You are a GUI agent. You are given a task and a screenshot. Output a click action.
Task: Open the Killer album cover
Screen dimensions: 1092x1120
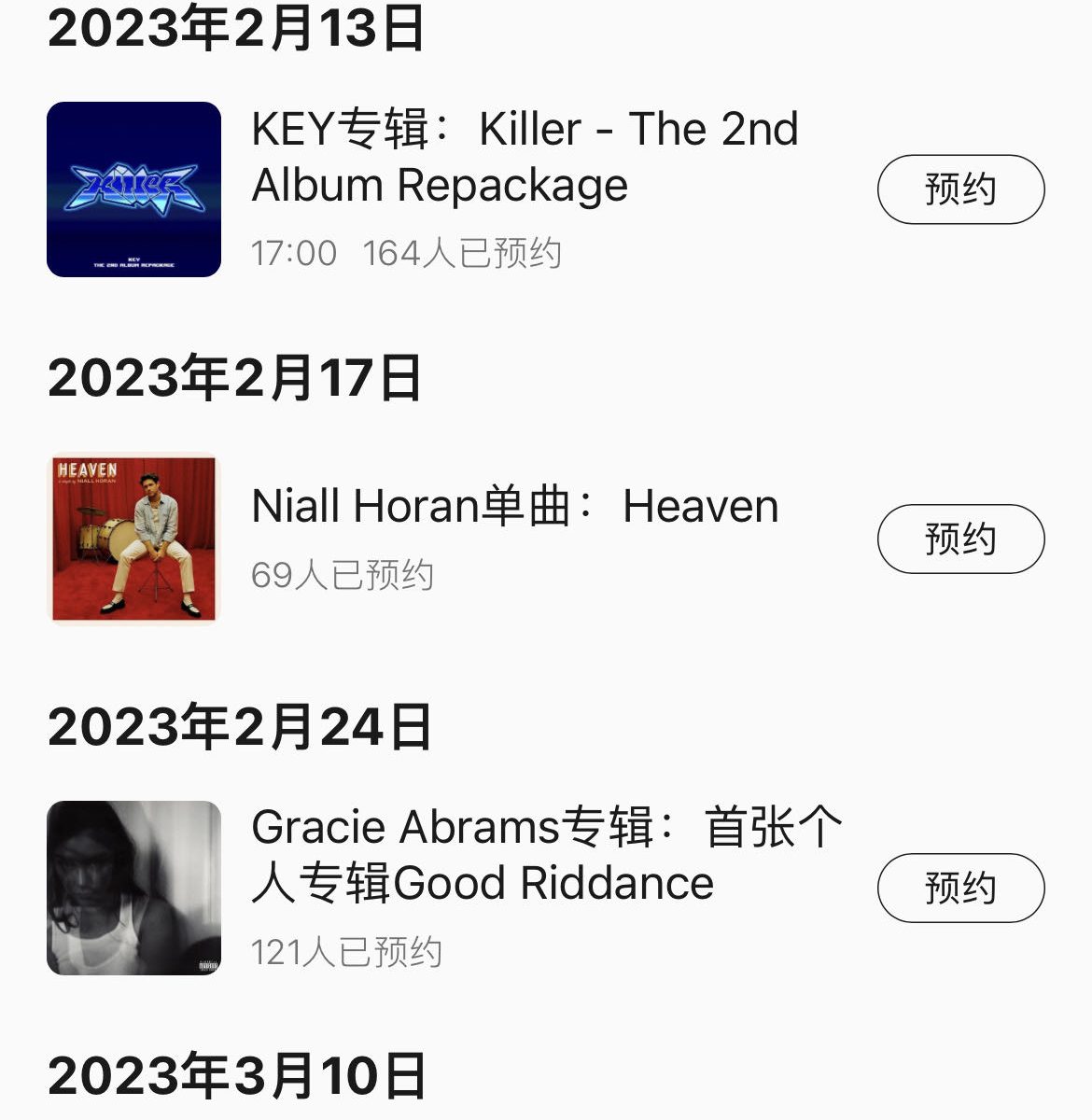click(133, 189)
